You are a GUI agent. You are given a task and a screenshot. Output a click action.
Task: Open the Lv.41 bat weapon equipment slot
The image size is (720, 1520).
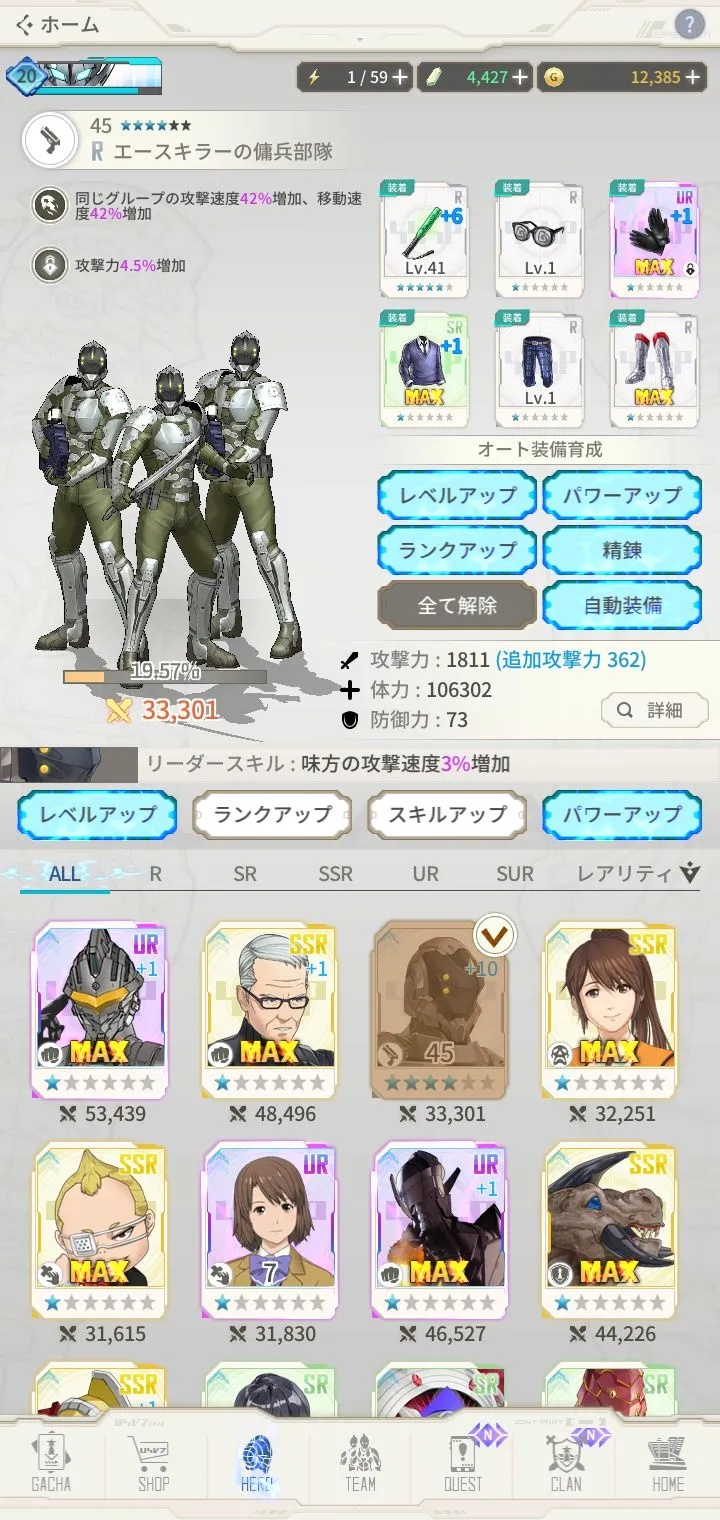(423, 237)
